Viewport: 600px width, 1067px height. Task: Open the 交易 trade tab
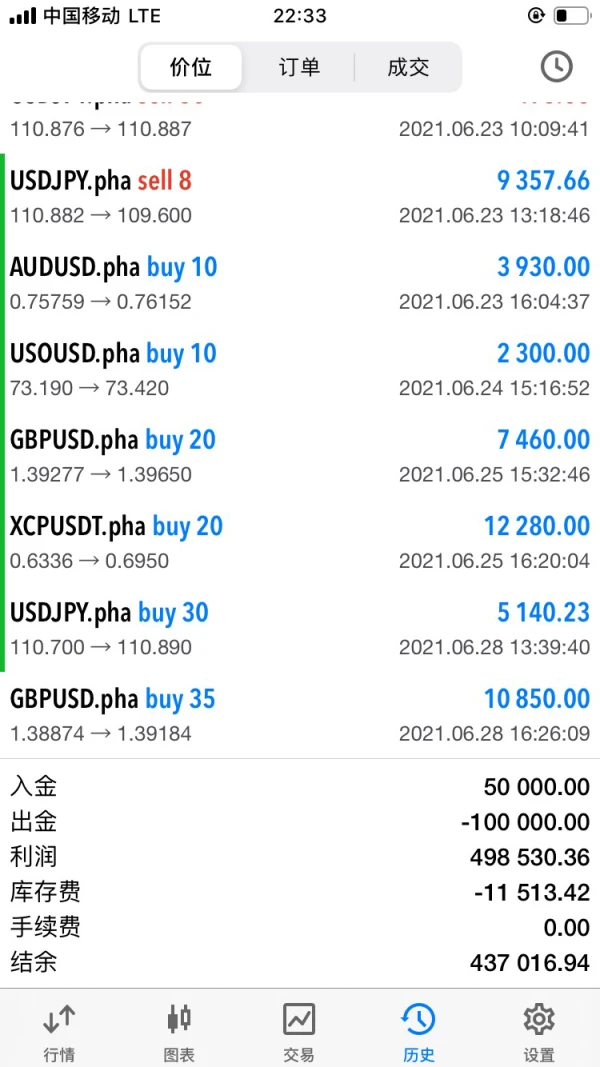(299, 1030)
